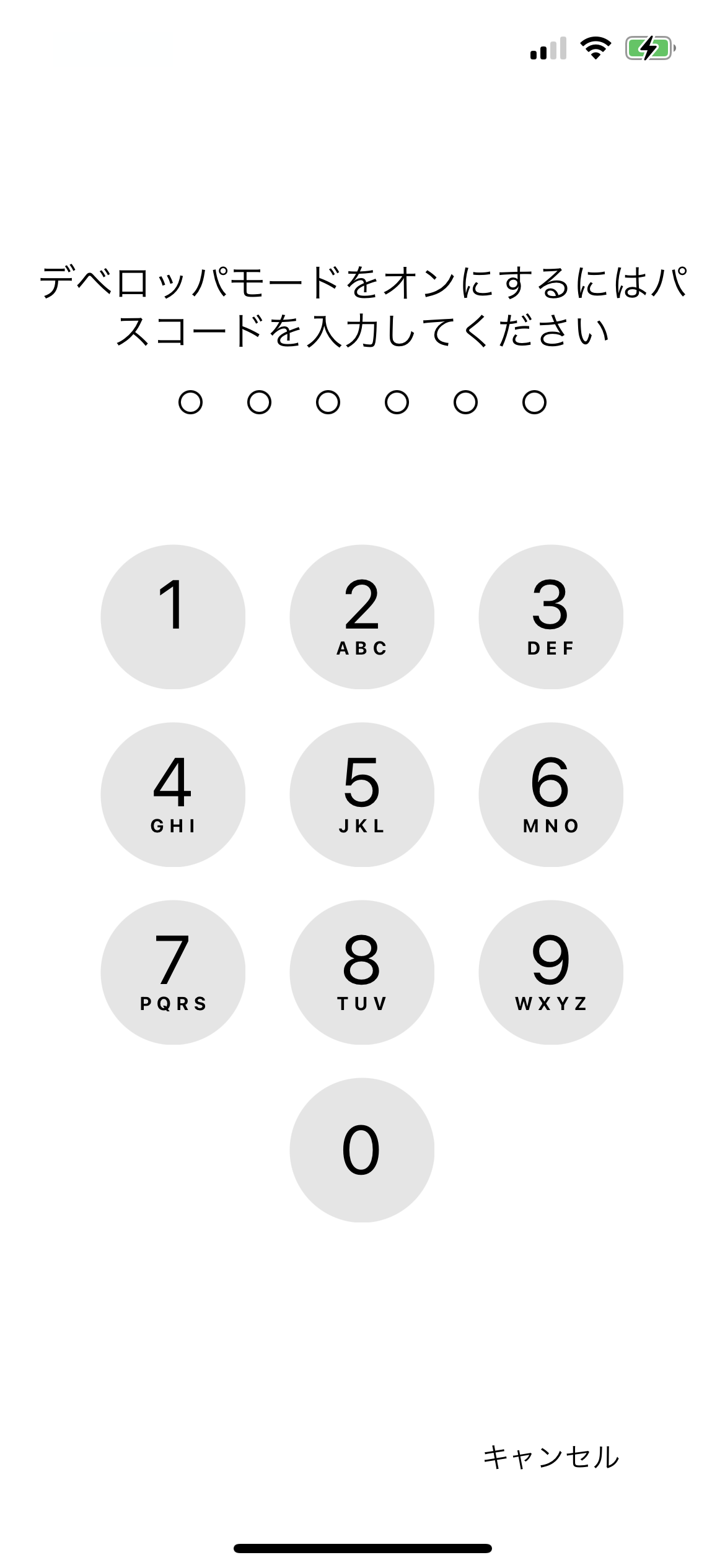The height and width of the screenshot is (1568, 725).
Task: Enter digit 0 on the keypad
Action: click(362, 1150)
